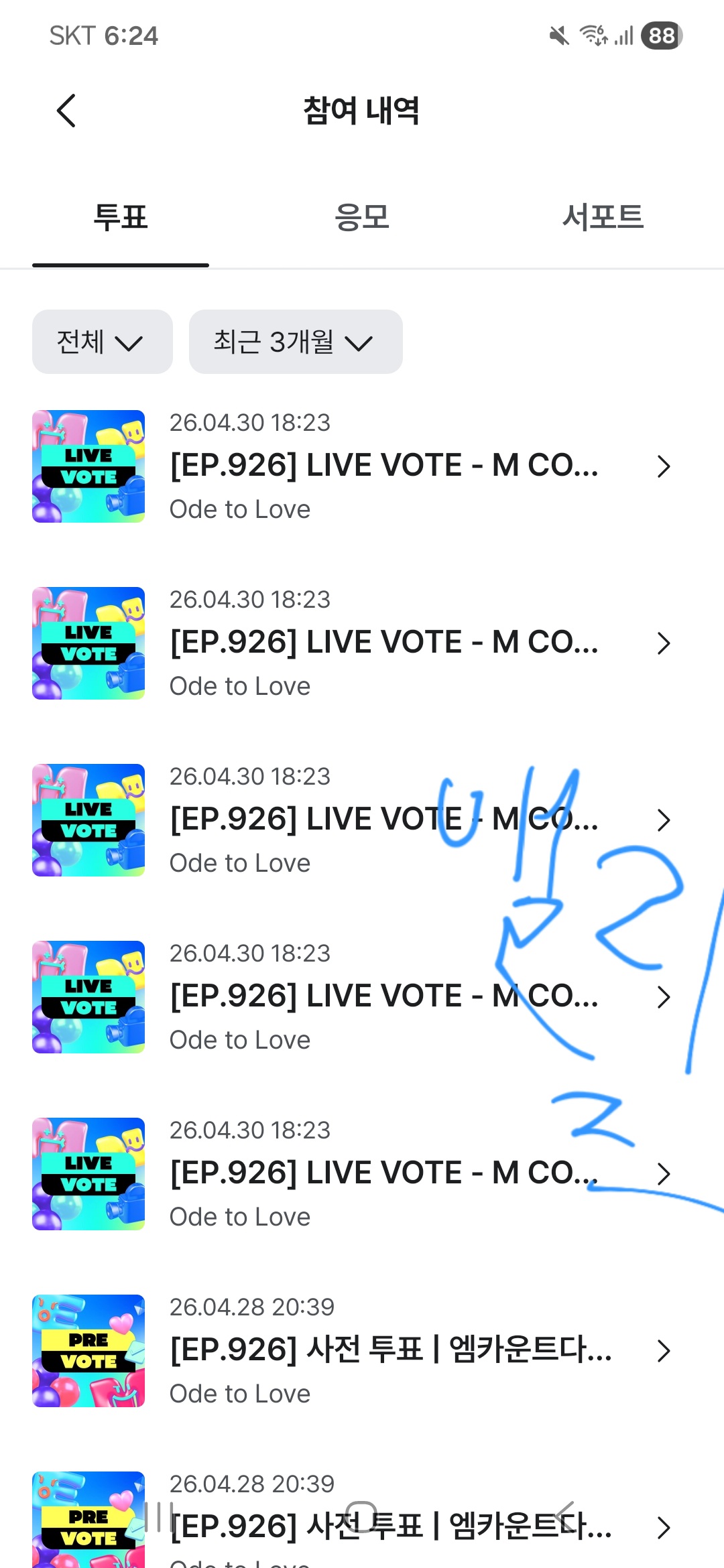Viewport: 724px width, 1568px height.
Task: Tap the system home button
Action: 361,1517
